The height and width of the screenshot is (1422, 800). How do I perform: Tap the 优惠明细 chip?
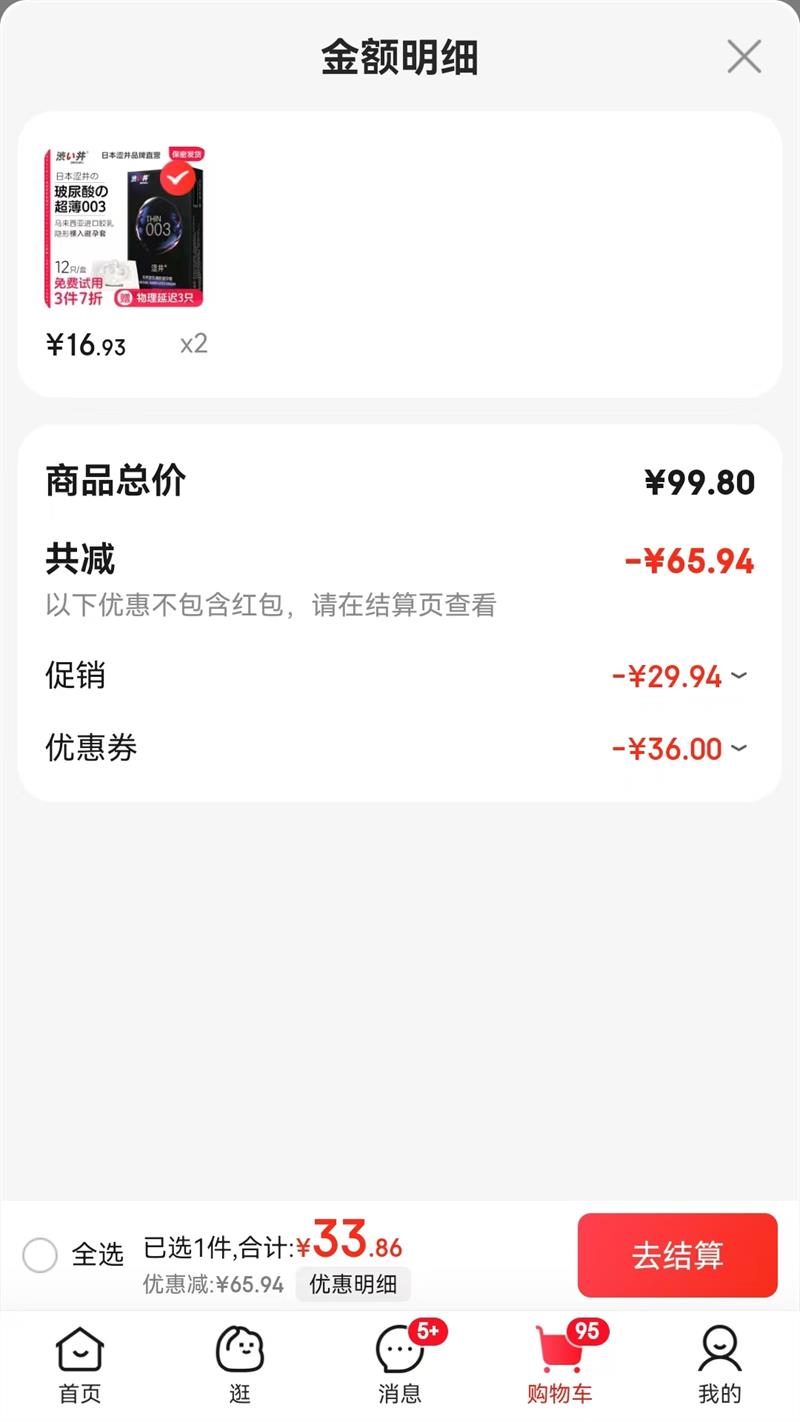click(x=353, y=1285)
